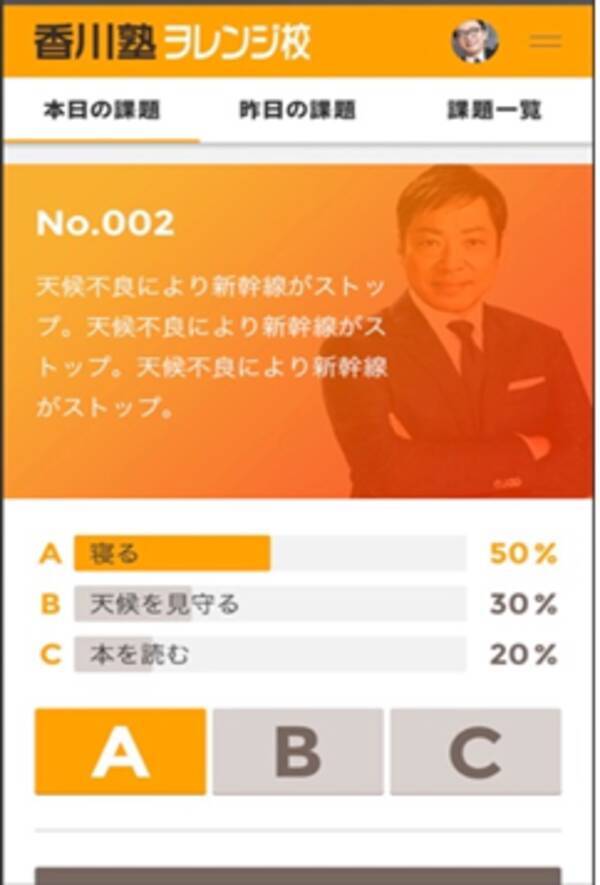The height and width of the screenshot is (885, 600).
Task: Switch to 昨日の課題 tab
Action: pos(298,110)
